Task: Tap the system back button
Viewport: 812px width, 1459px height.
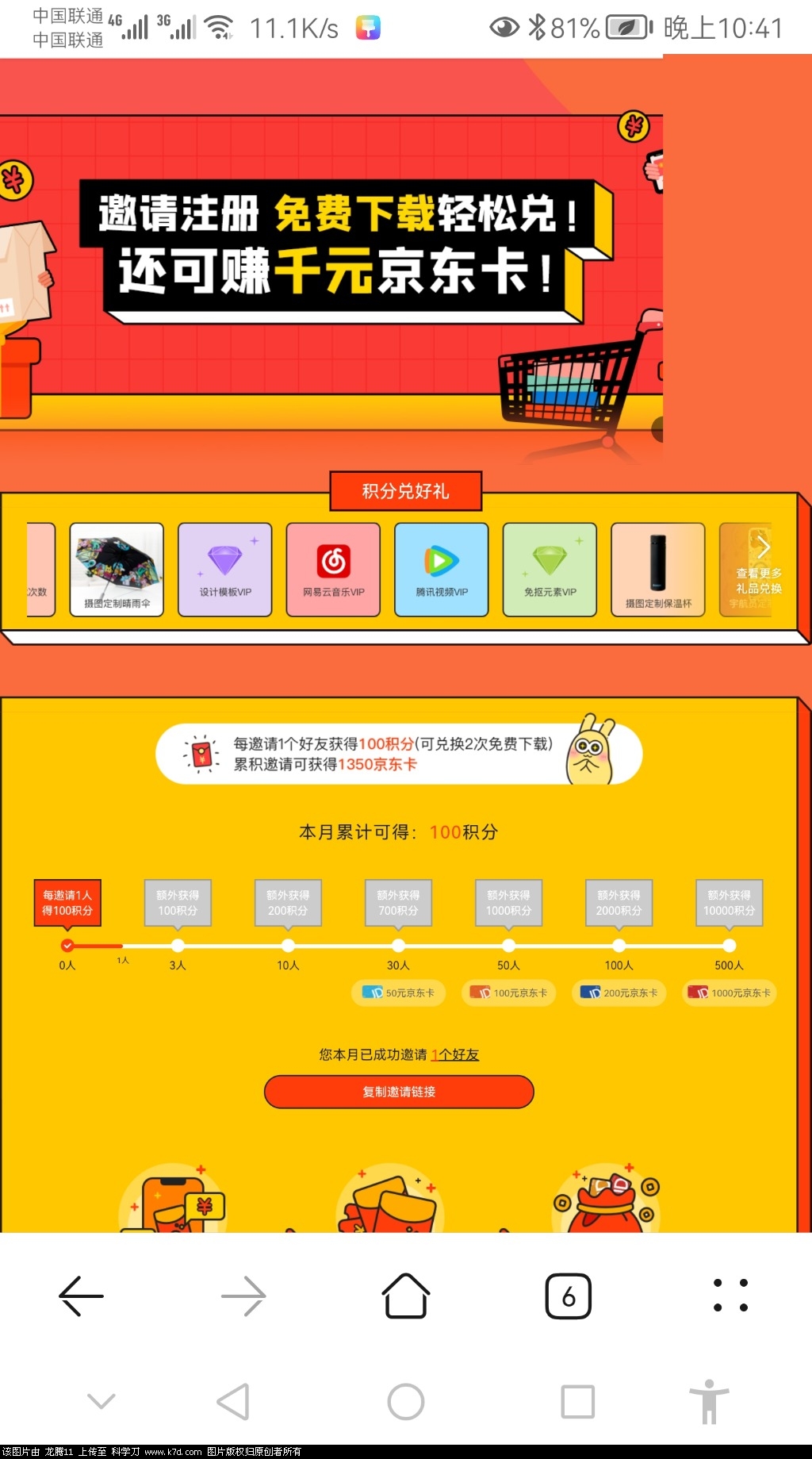Action: [234, 1402]
